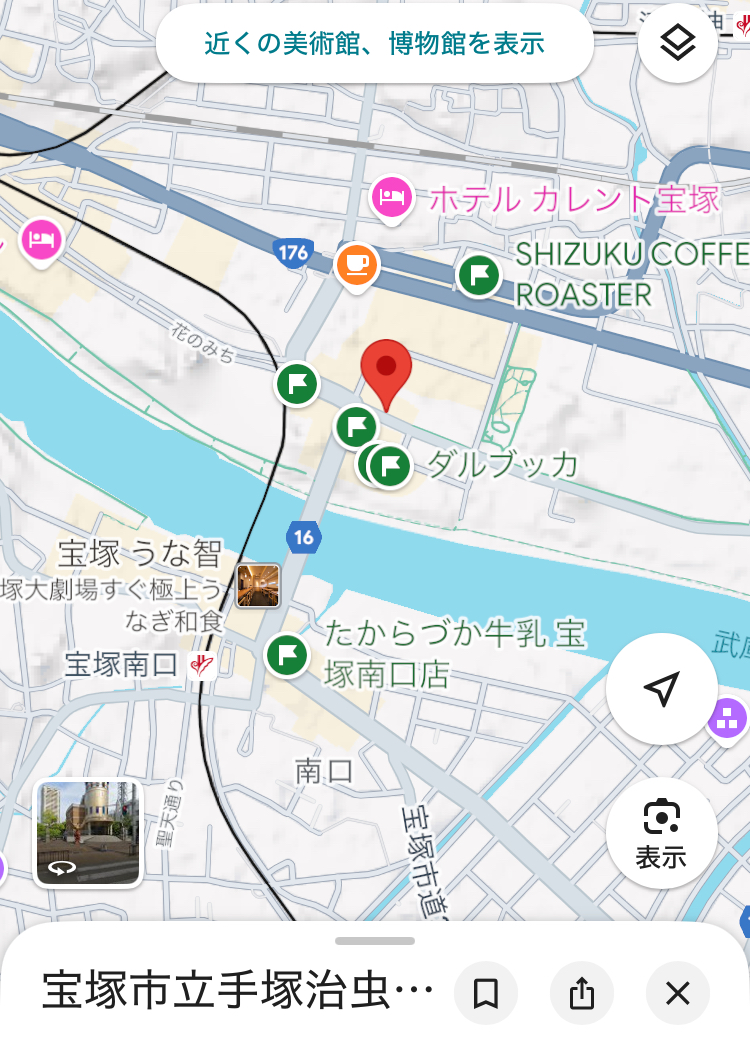
Task: Tap the red pin for the selected place
Action: point(386,372)
